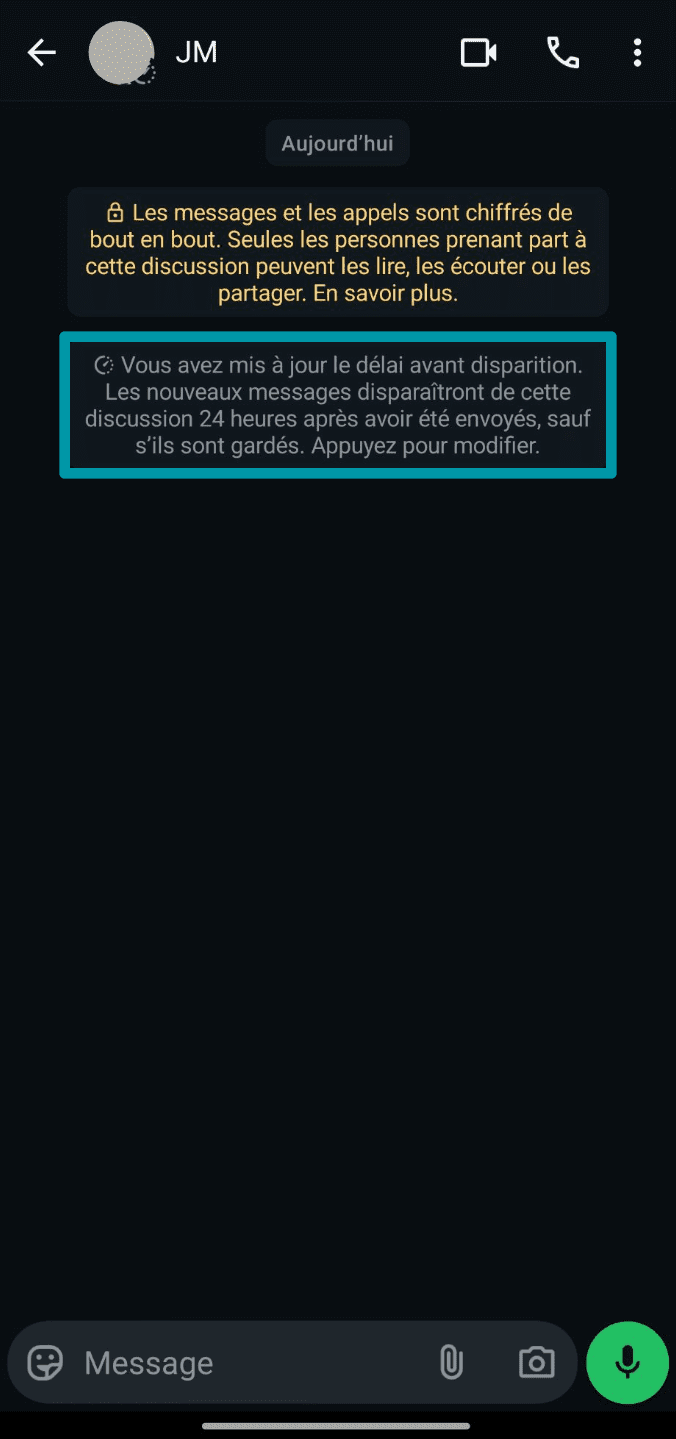Image resolution: width=676 pixels, height=1439 pixels.
Task: Open the emoji and sticker picker
Action: click(x=45, y=1362)
